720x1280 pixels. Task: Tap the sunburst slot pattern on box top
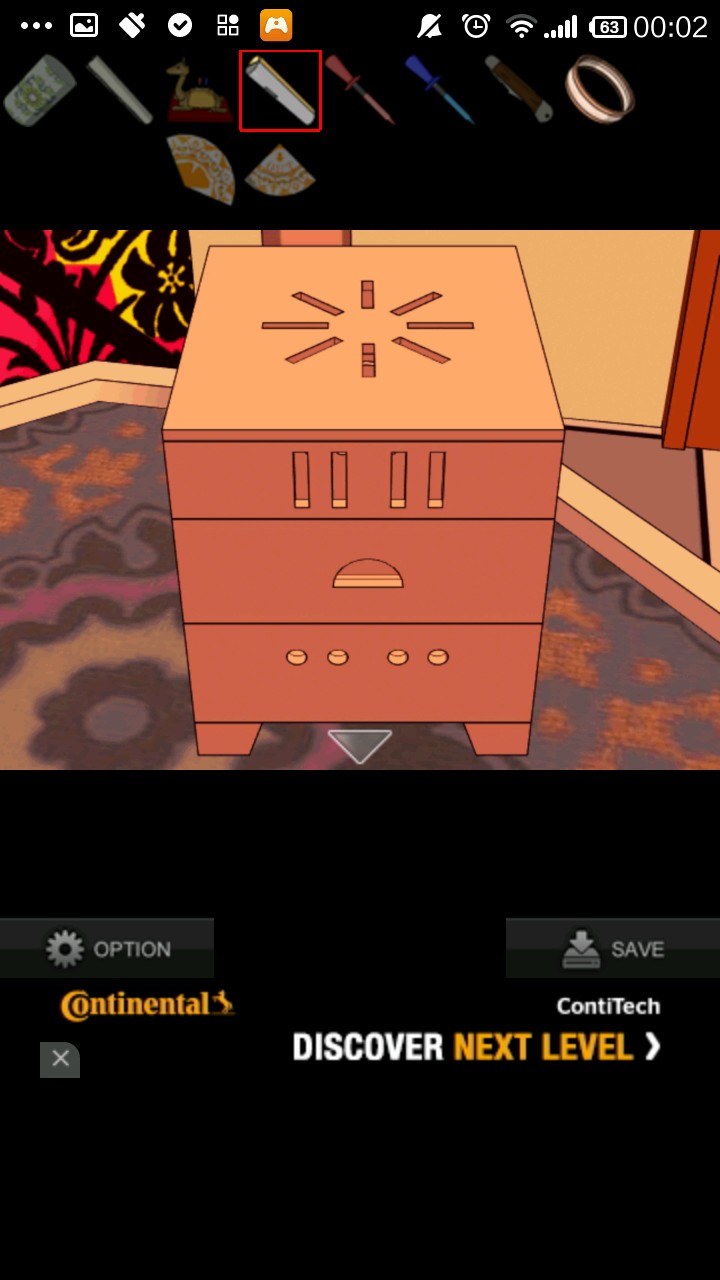[x=367, y=326]
